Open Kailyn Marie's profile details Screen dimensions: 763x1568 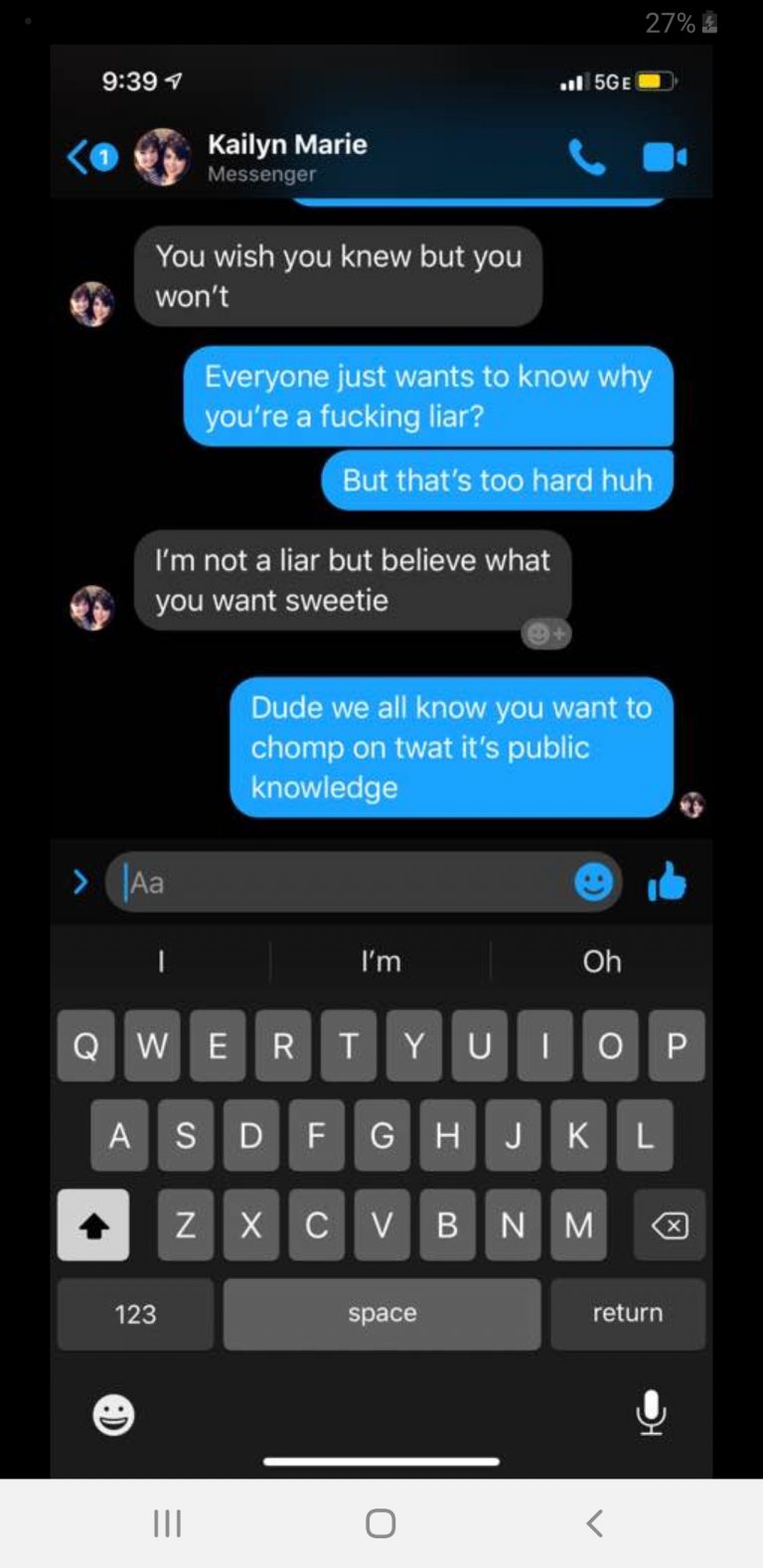(x=287, y=157)
